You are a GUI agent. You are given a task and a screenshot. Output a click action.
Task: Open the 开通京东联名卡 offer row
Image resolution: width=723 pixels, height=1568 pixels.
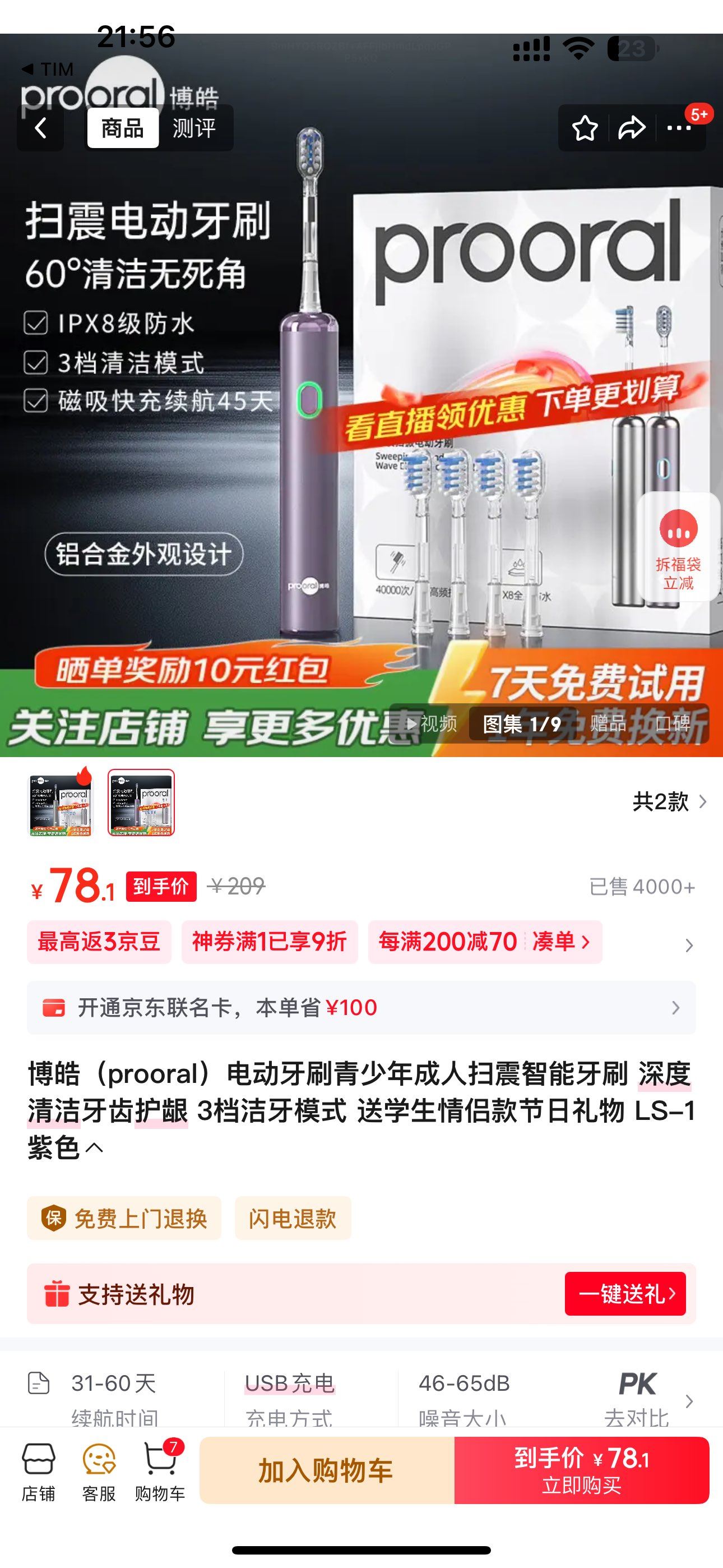[361, 1007]
